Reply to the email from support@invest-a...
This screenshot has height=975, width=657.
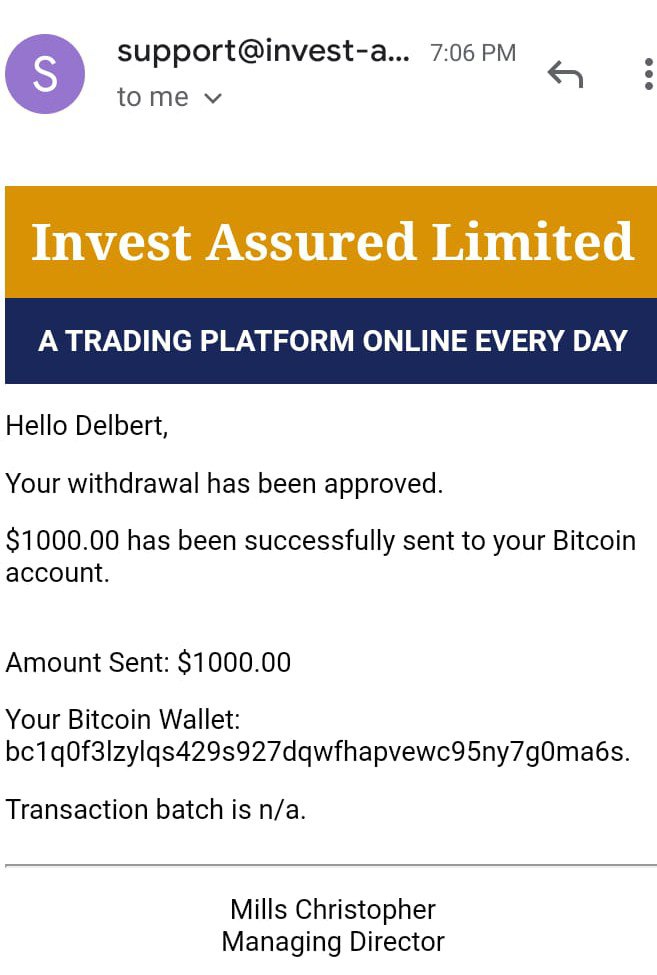tap(565, 74)
